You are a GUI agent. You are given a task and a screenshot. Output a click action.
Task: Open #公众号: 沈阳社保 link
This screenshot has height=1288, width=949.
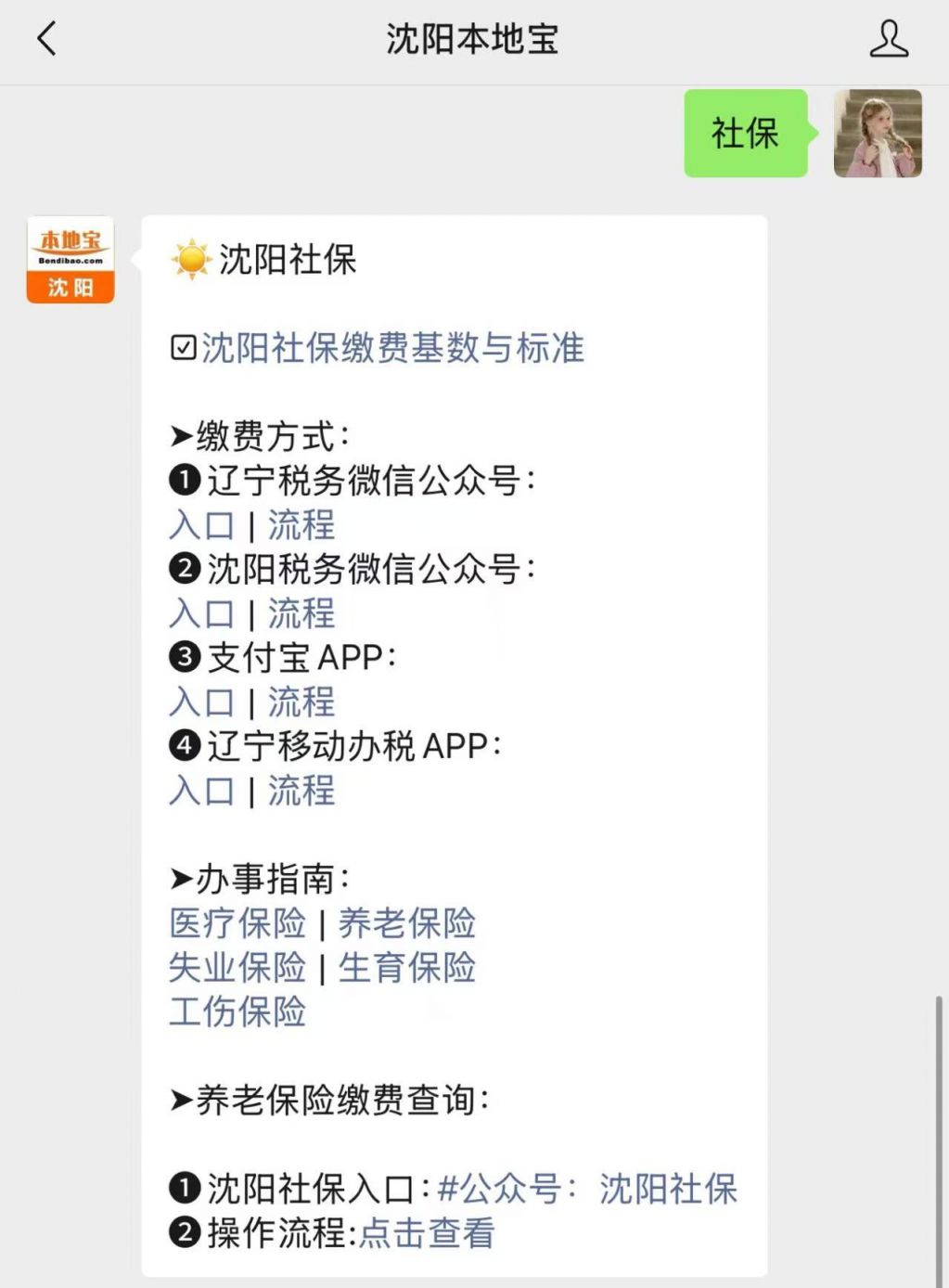click(586, 1189)
